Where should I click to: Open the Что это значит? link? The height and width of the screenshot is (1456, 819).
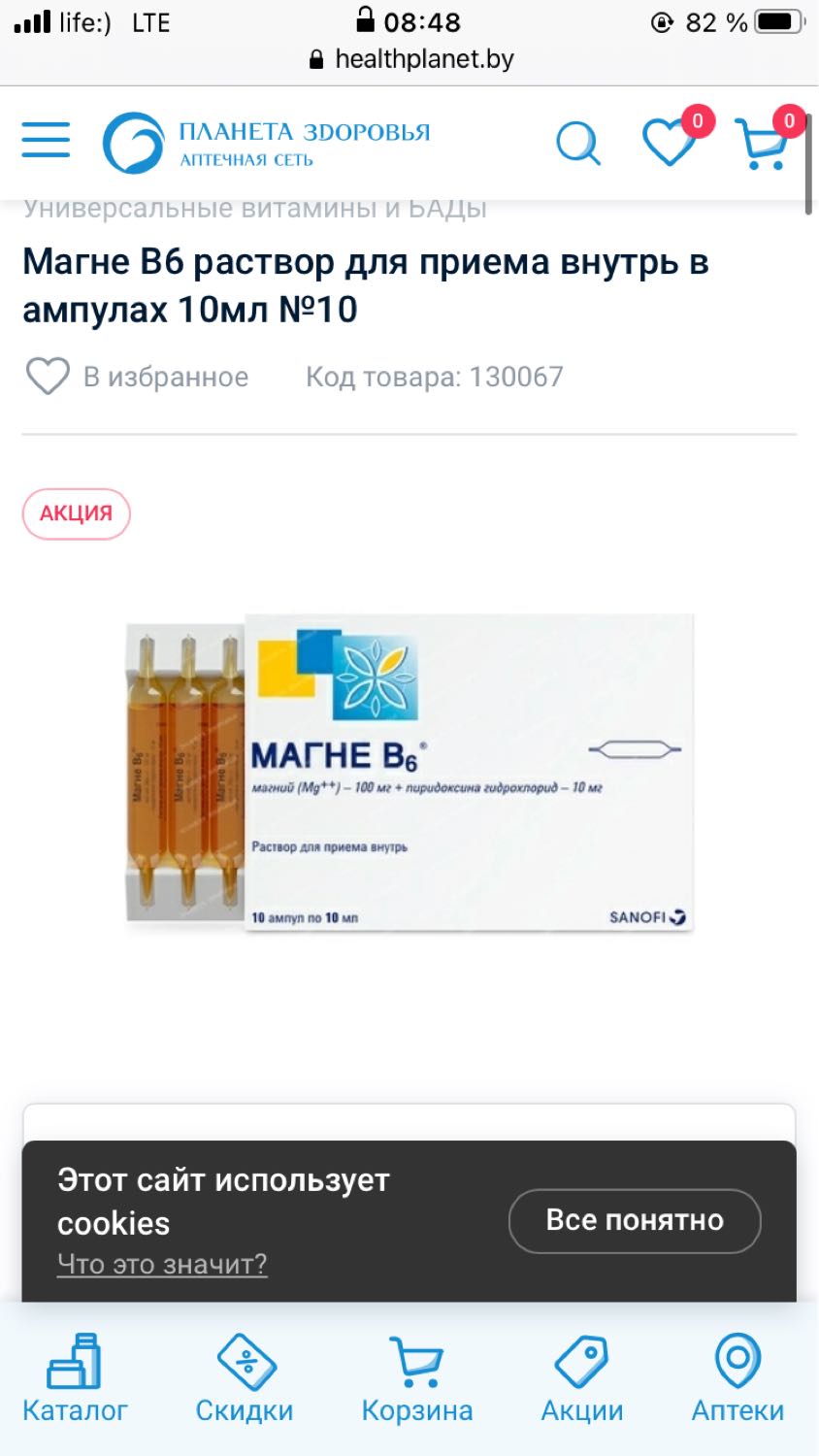pyautogui.click(x=162, y=1264)
